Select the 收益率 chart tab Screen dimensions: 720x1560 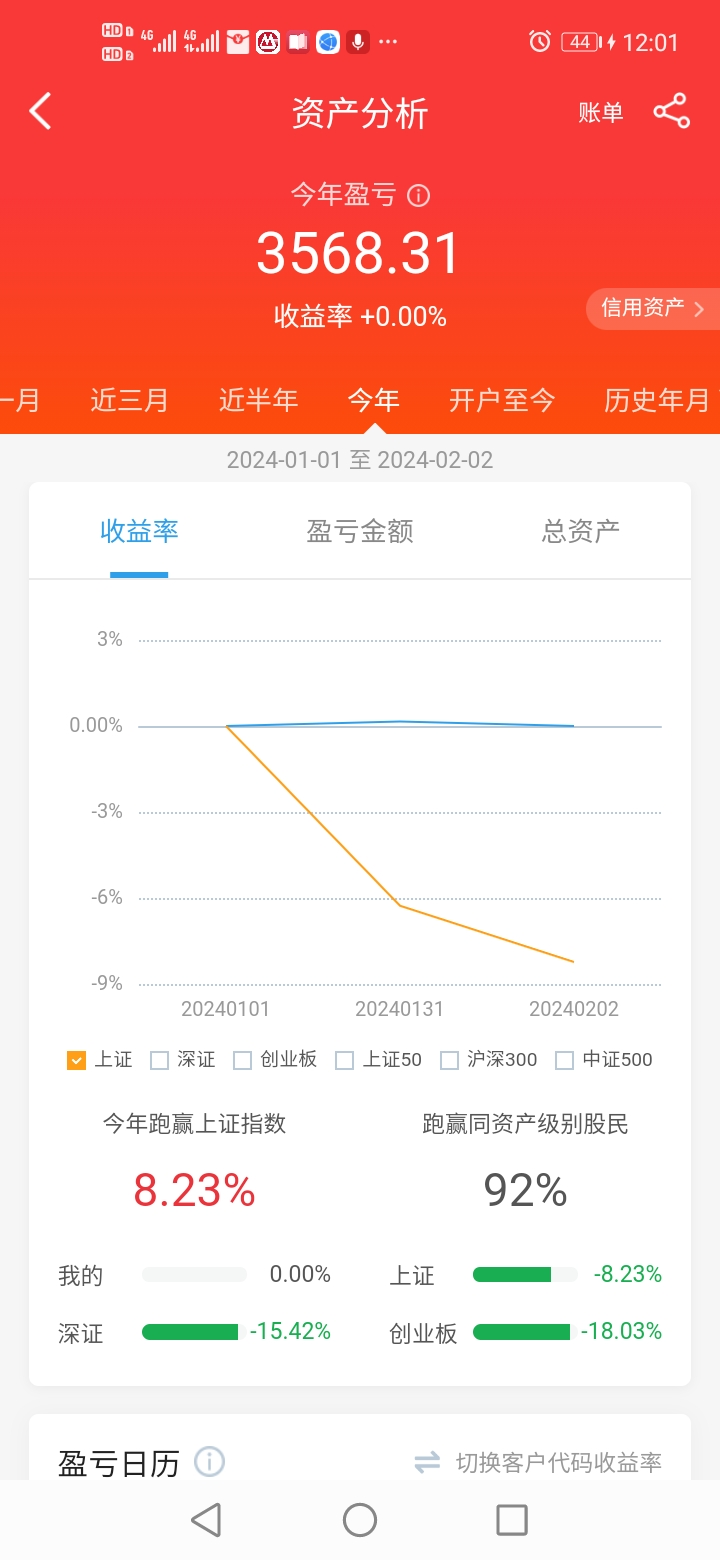point(139,531)
